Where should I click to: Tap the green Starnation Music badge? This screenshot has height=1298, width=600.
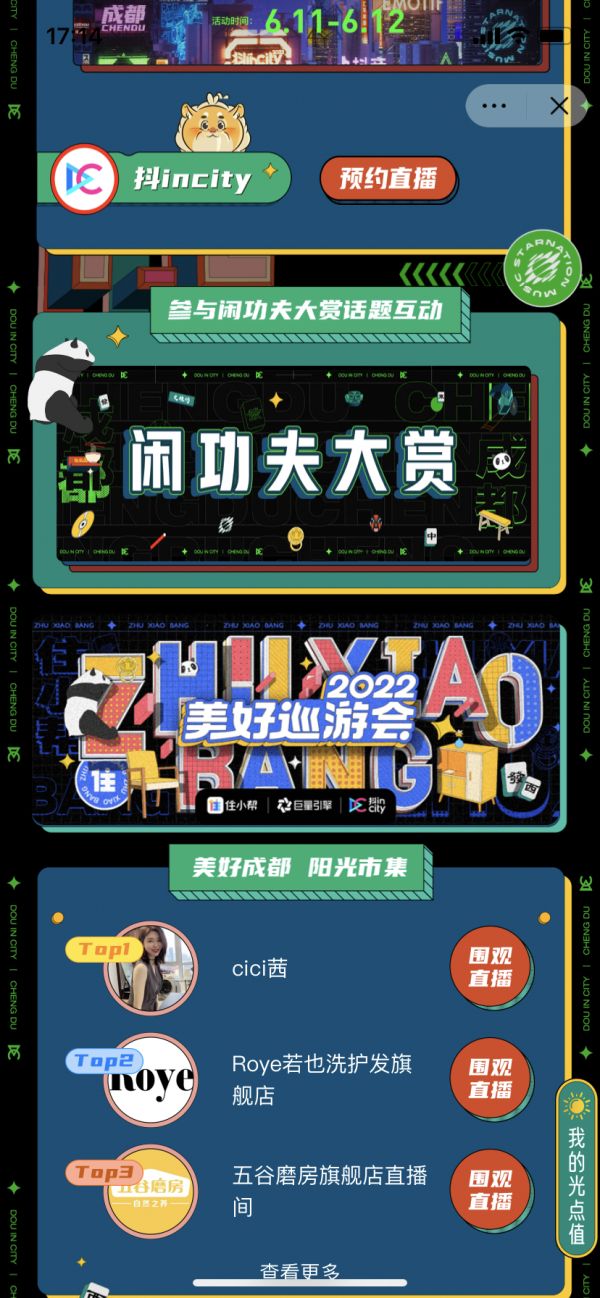pyautogui.click(x=543, y=268)
